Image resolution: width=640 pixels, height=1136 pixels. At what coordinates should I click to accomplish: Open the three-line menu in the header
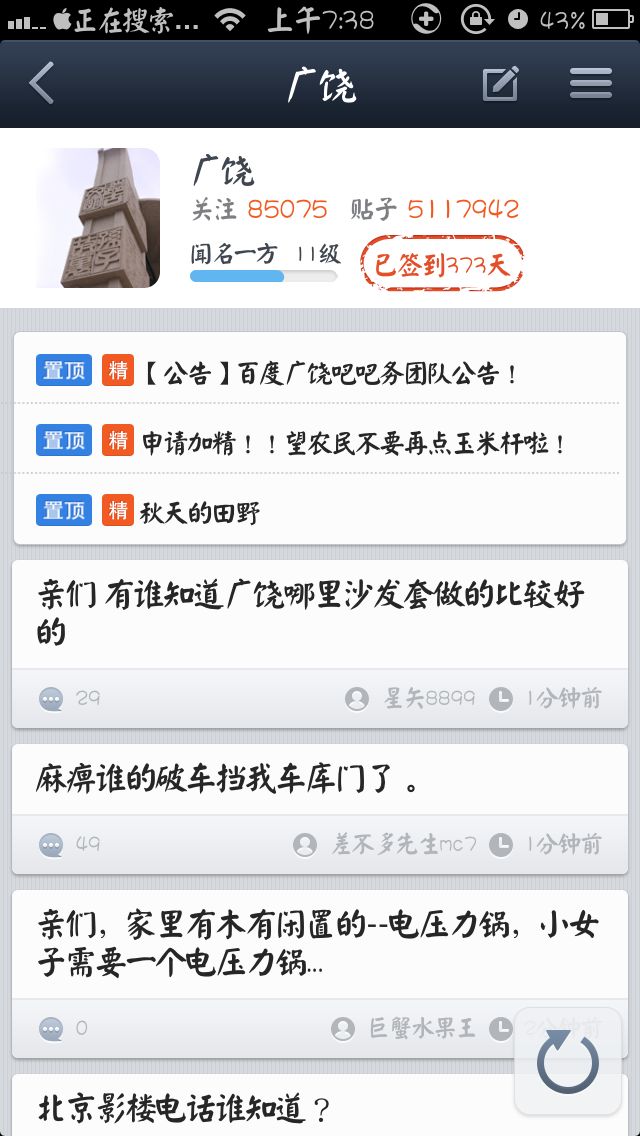coord(590,84)
